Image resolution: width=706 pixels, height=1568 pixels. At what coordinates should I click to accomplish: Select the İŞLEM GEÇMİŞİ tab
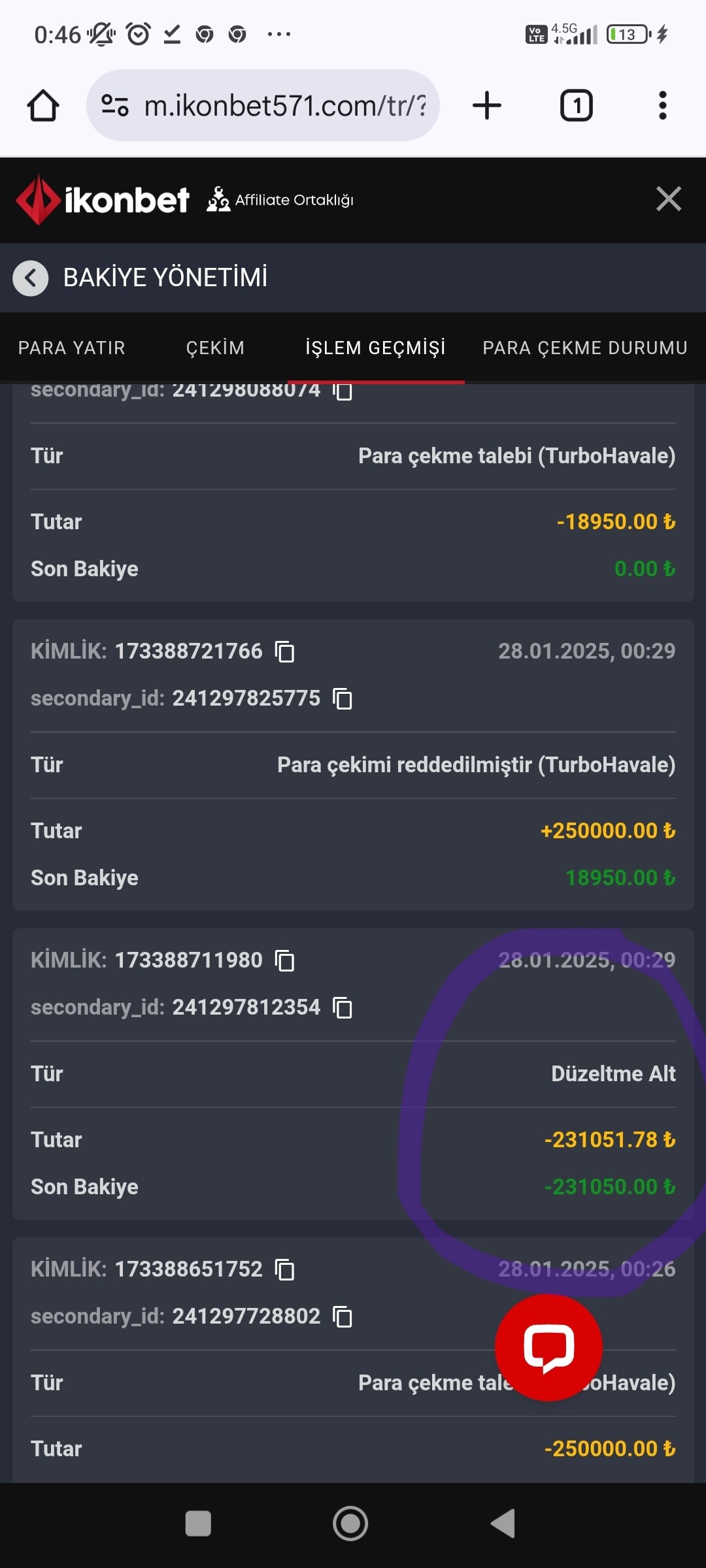tap(376, 348)
